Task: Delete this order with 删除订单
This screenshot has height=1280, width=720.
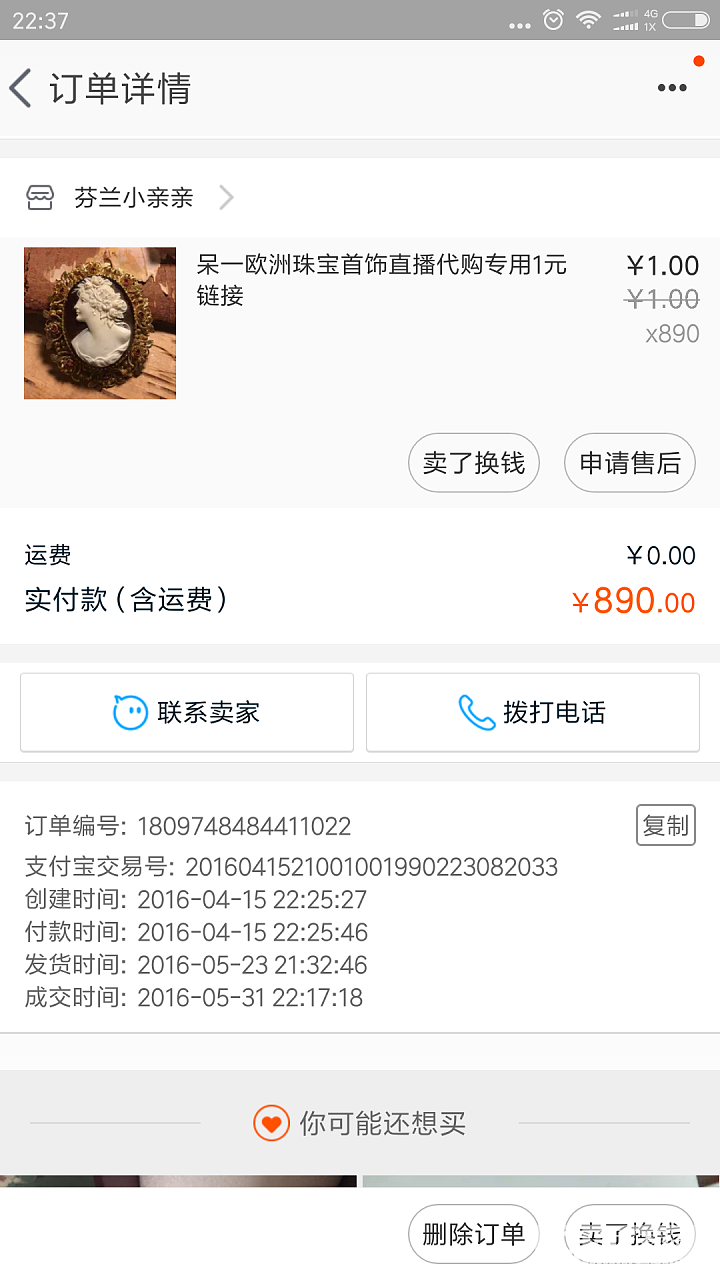Action: pos(474,1234)
